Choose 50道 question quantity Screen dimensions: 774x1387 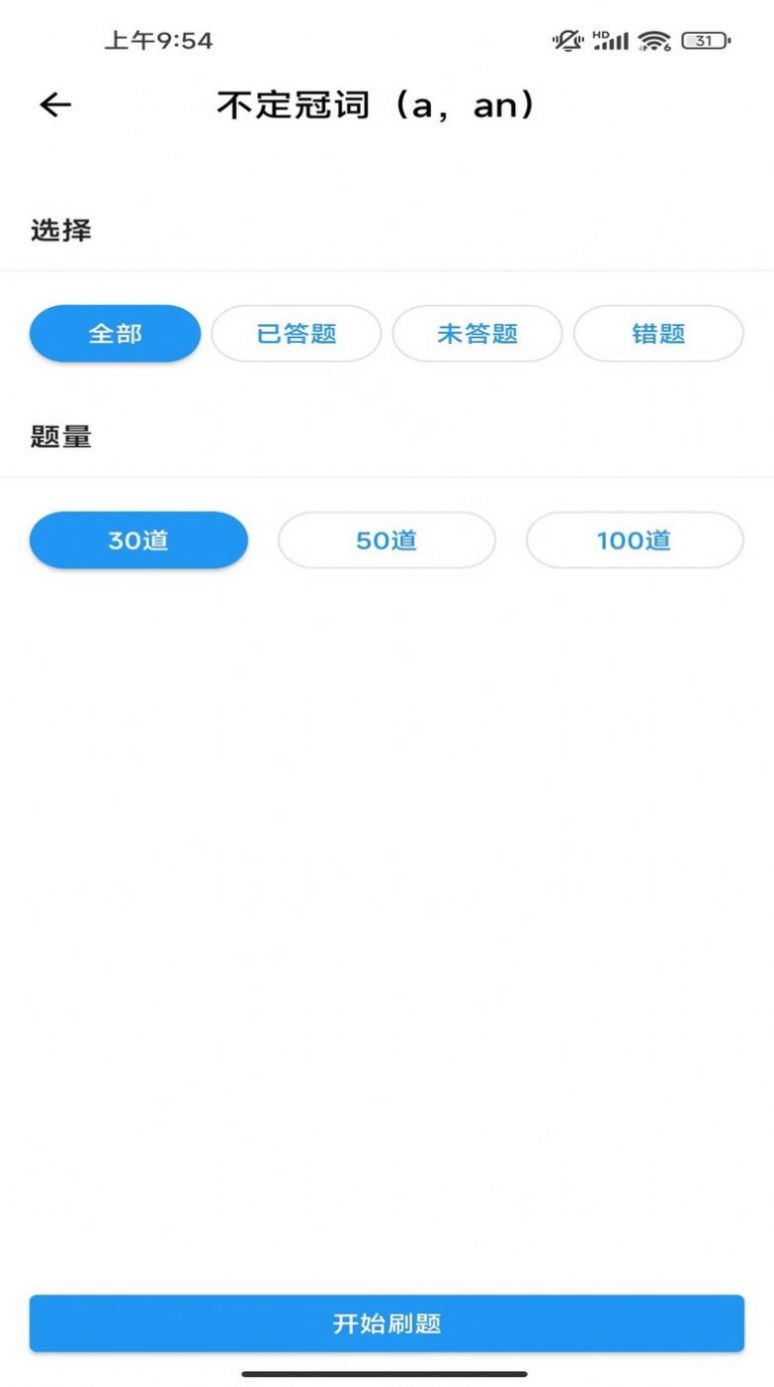386,539
